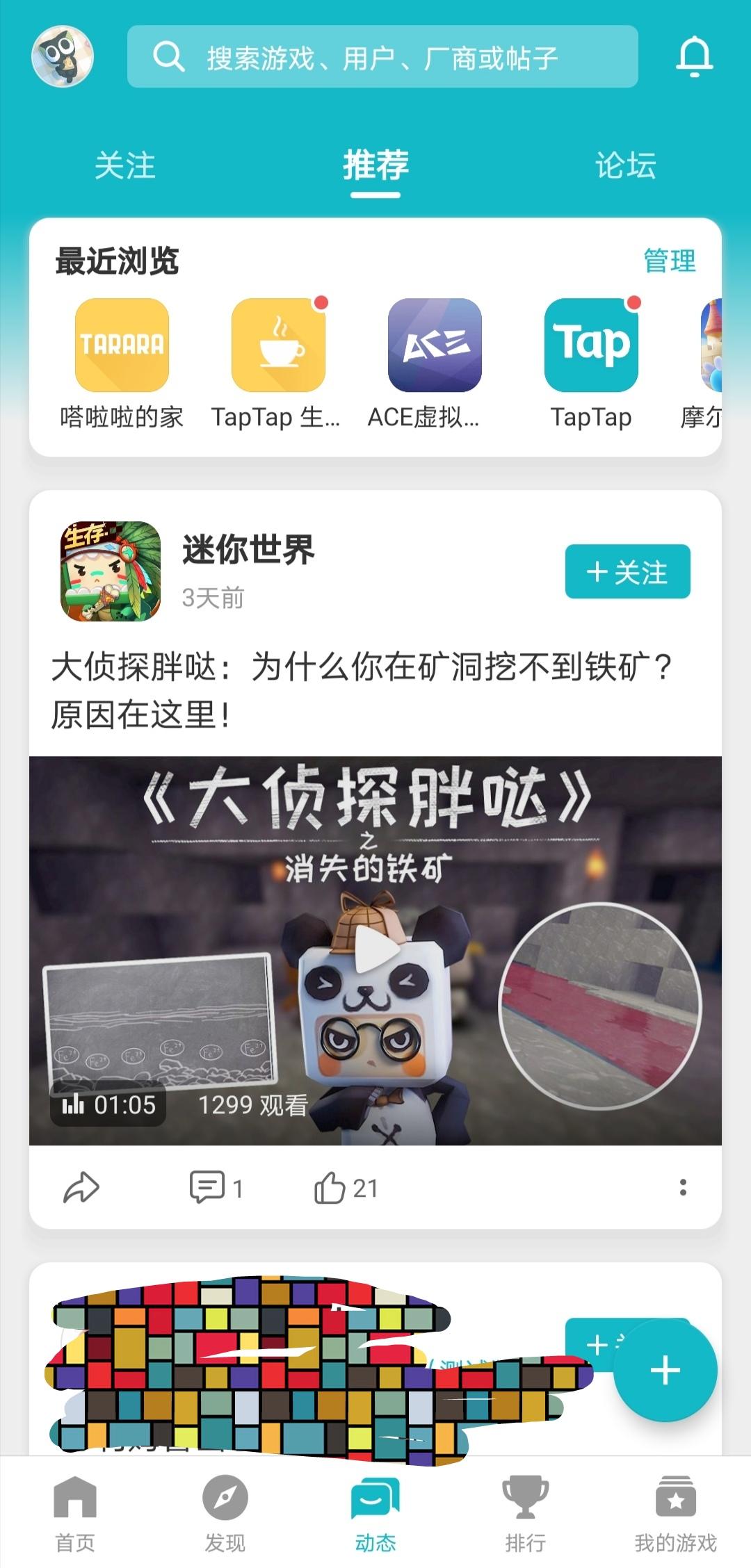The width and height of the screenshot is (751, 1568).
Task: Switch to the 论坛 tab
Action: tap(624, 165)
